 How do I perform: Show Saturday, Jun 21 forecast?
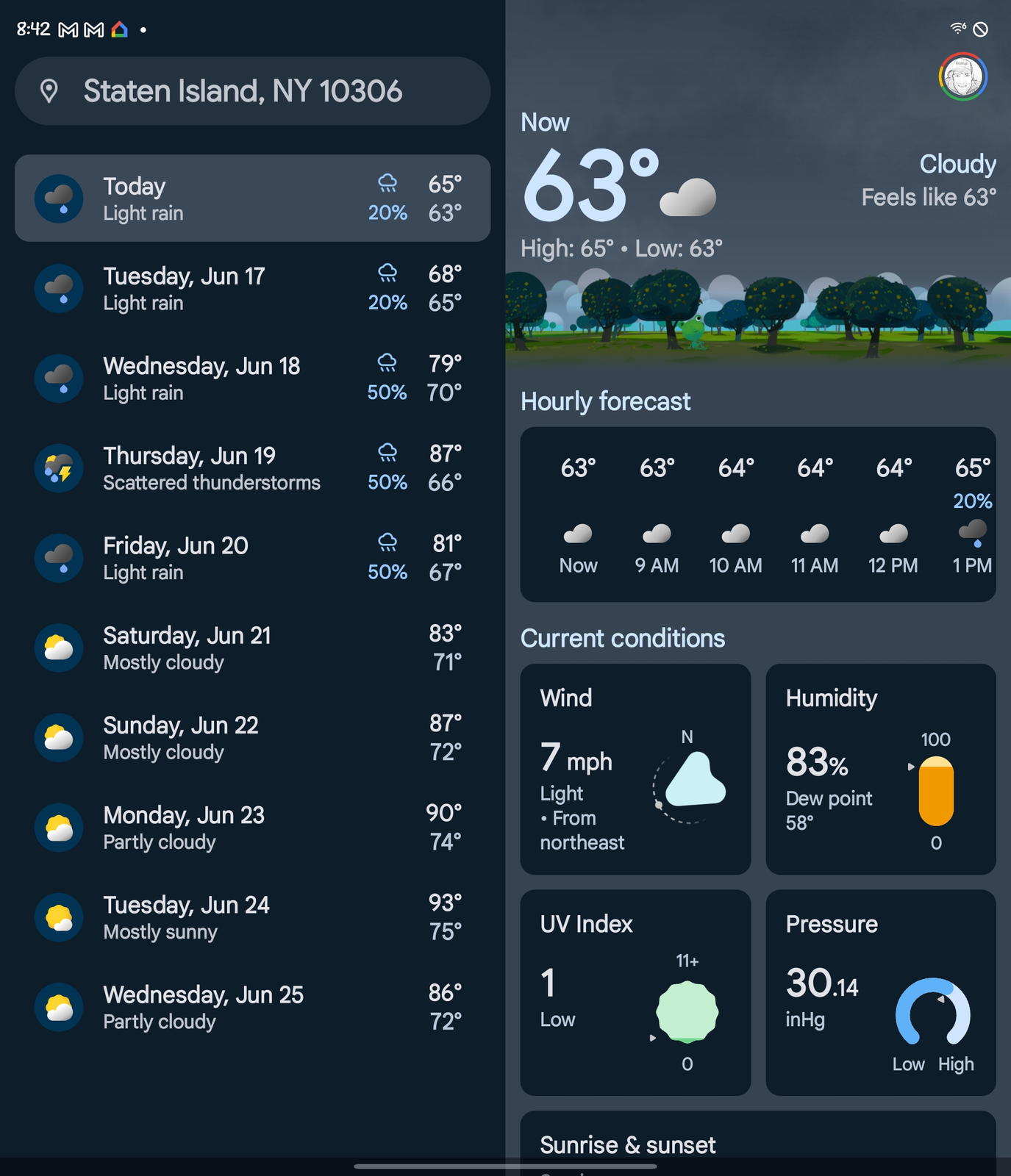[x=252, y=648]
